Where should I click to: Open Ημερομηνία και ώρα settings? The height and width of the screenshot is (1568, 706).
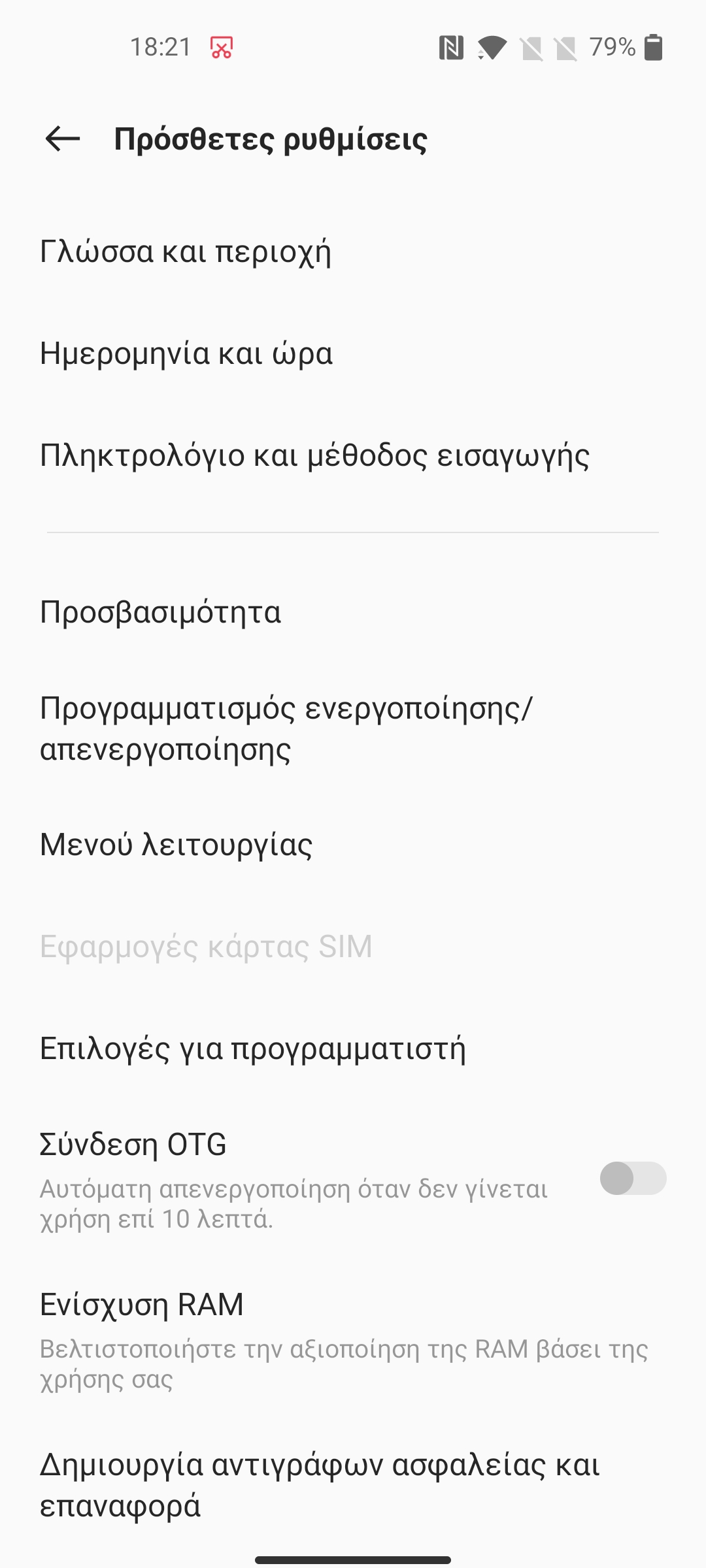tap(353, 353)
